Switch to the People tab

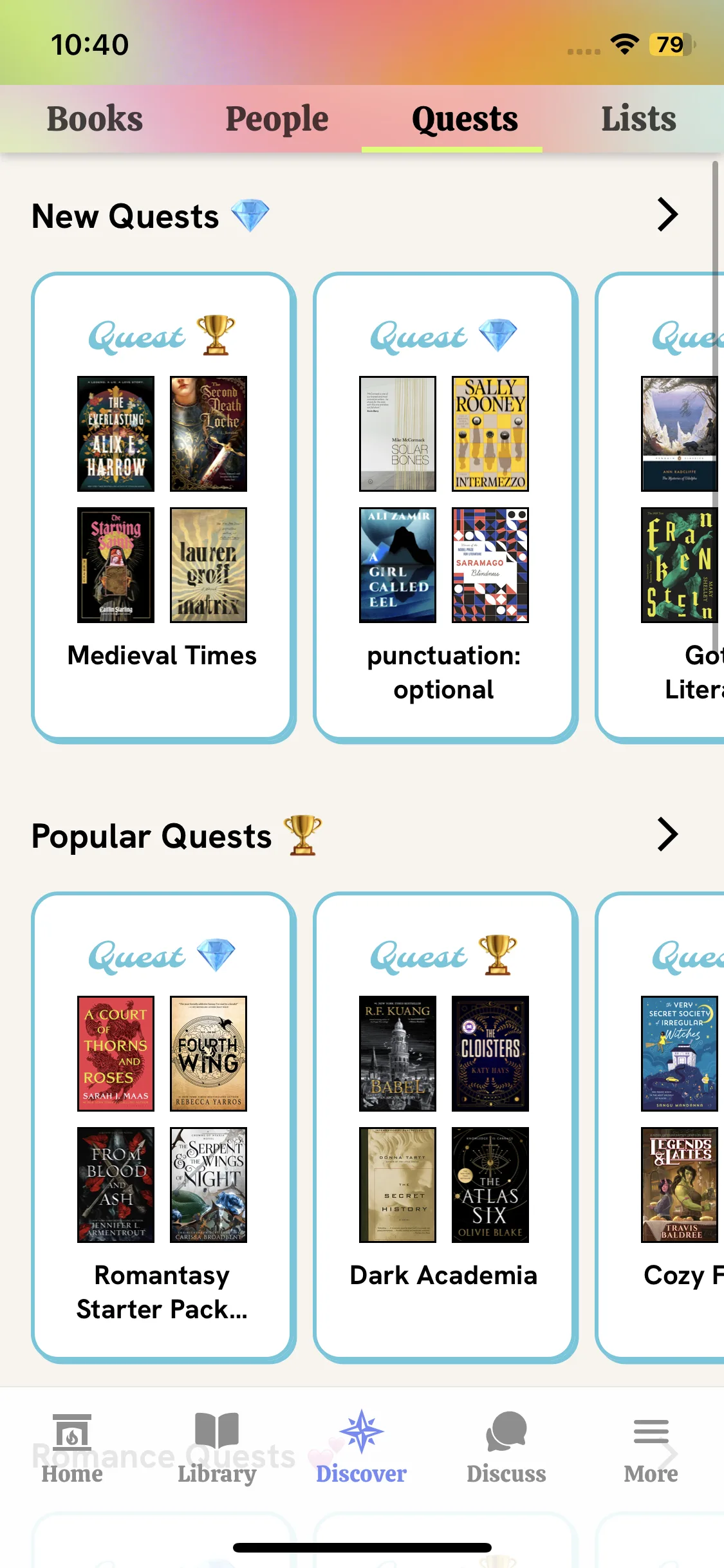click(x=277, y=119)
